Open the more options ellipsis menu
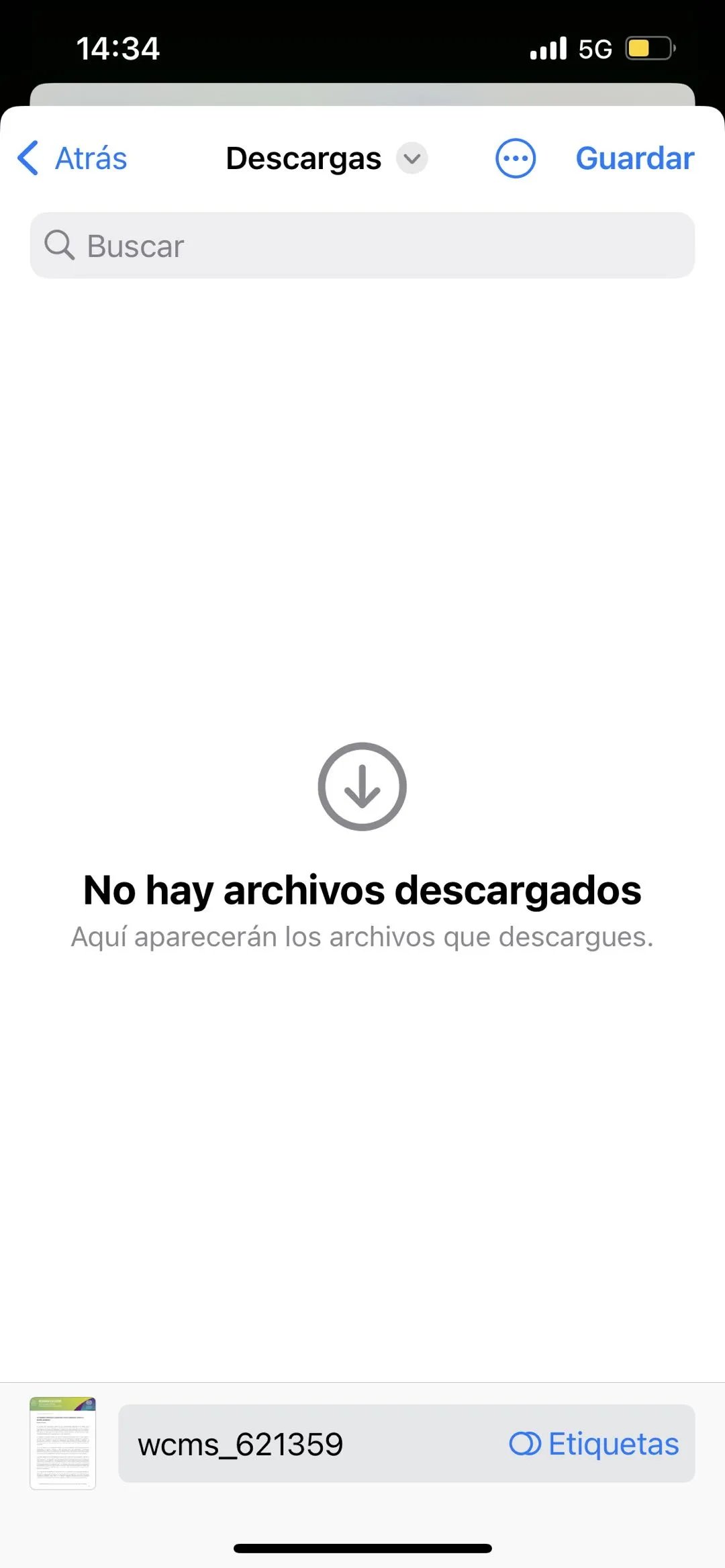Screen dimensions: 725x1568 click(515, 159)
